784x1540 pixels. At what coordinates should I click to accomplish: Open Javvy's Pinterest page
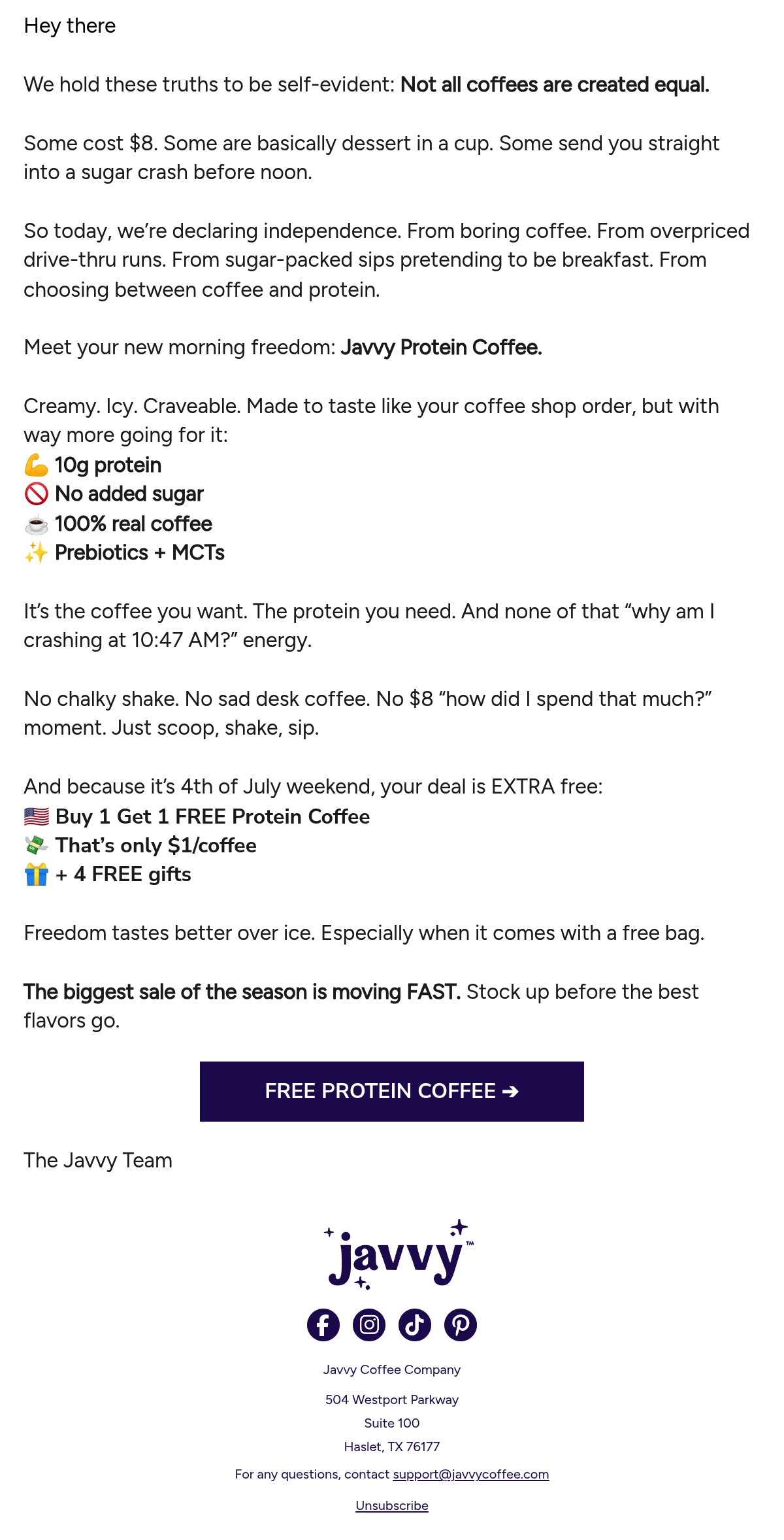(x=461, y=1325)
